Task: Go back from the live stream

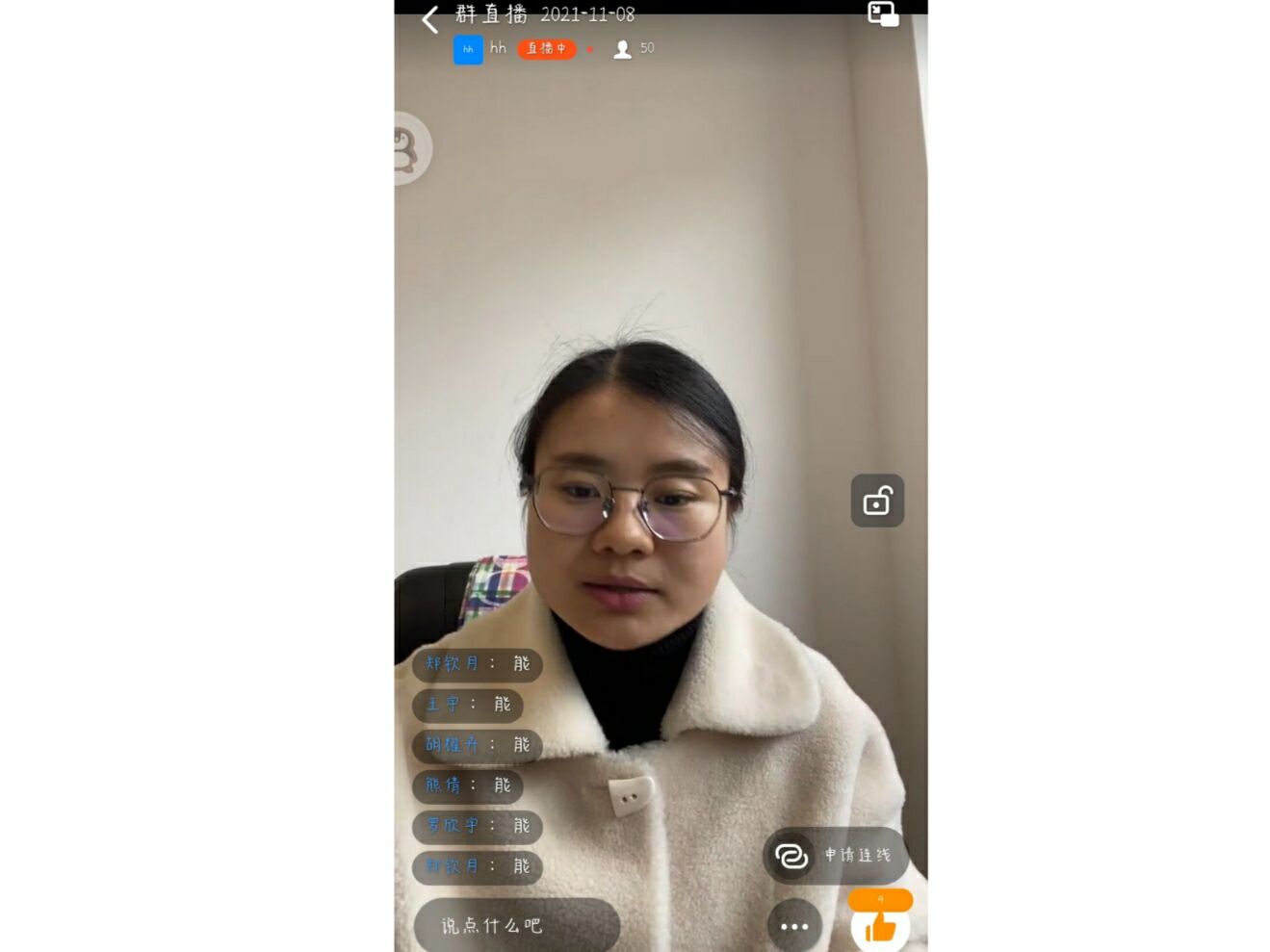Action: (x=429, y=19)
